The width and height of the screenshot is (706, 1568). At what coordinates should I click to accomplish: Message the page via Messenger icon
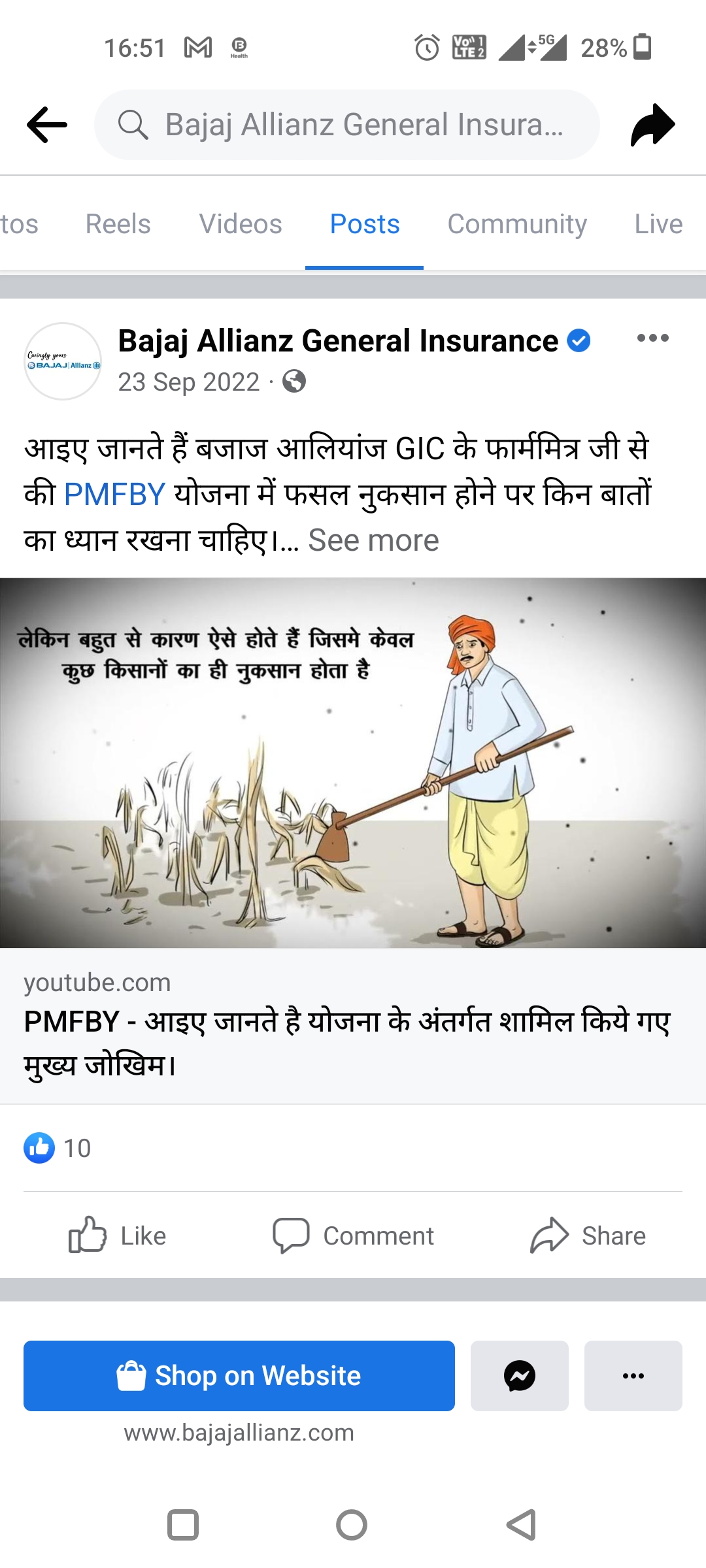[520, 1375]
